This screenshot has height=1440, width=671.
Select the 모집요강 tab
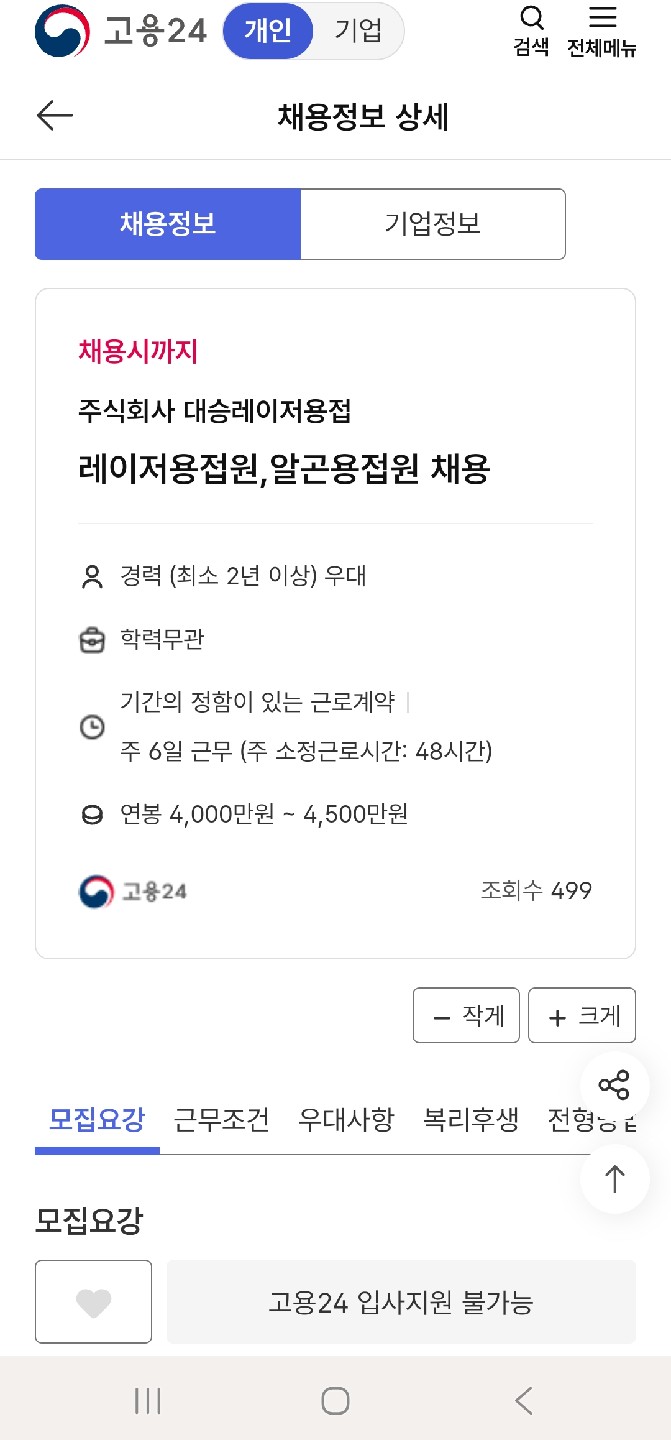point(97,1119)
